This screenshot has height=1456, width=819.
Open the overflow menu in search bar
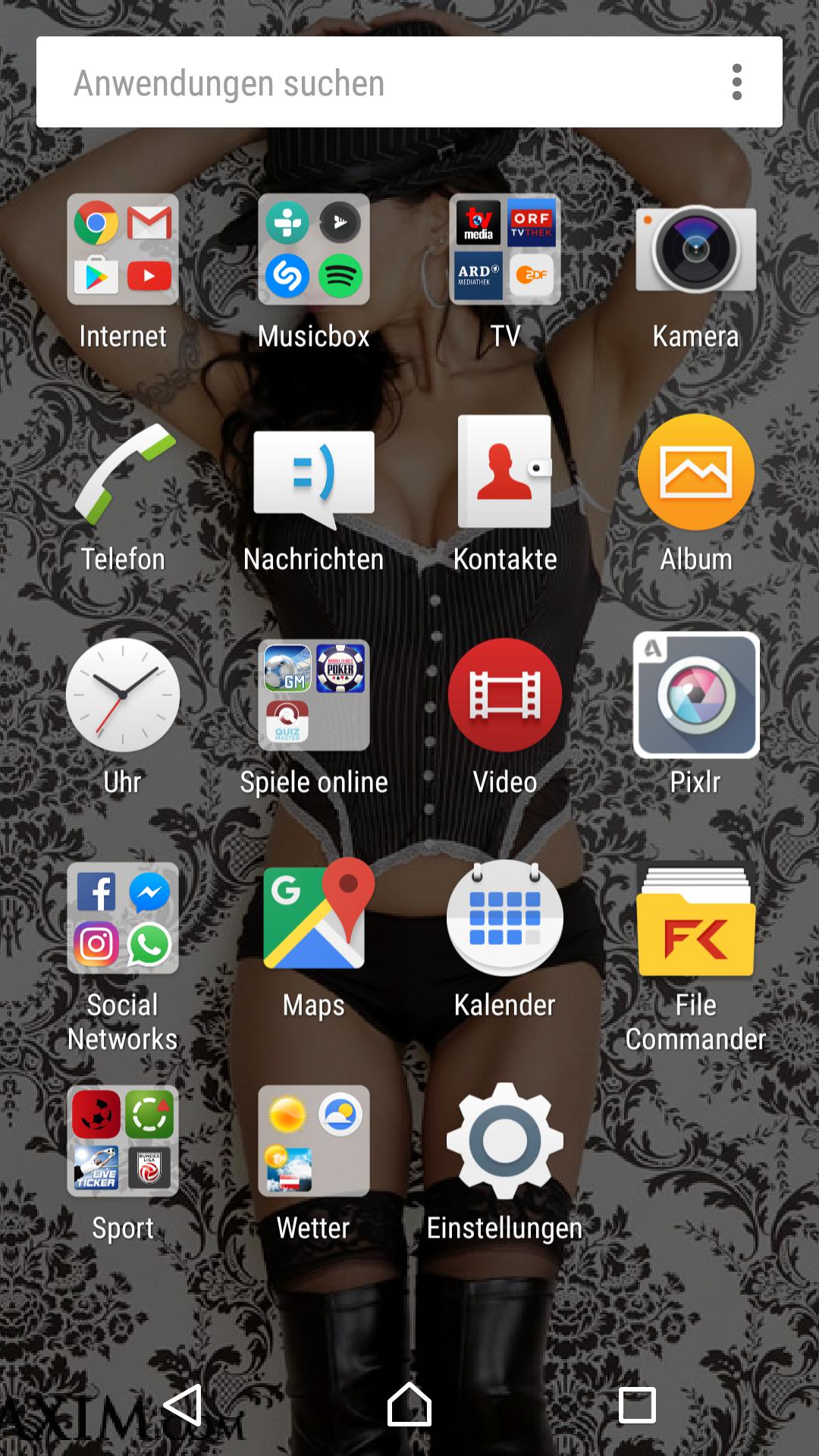point(736,83)
